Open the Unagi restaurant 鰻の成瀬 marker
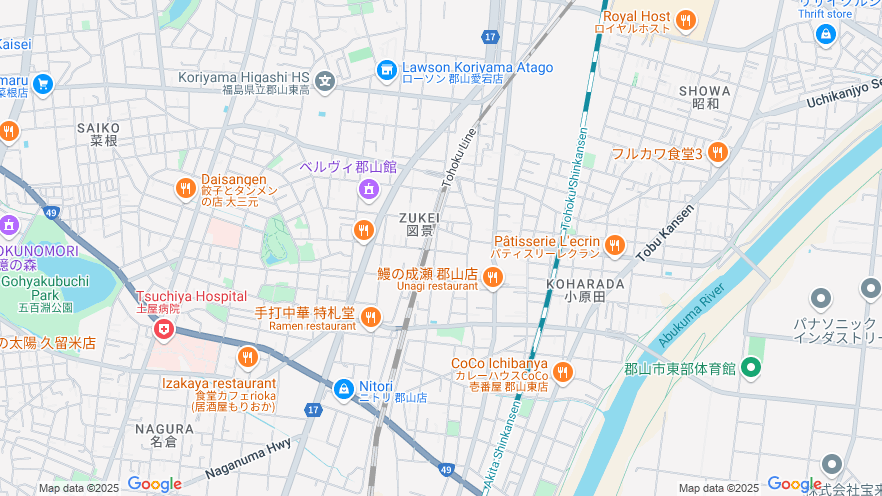Screen dimensions: 882x496 pos(492,277)
